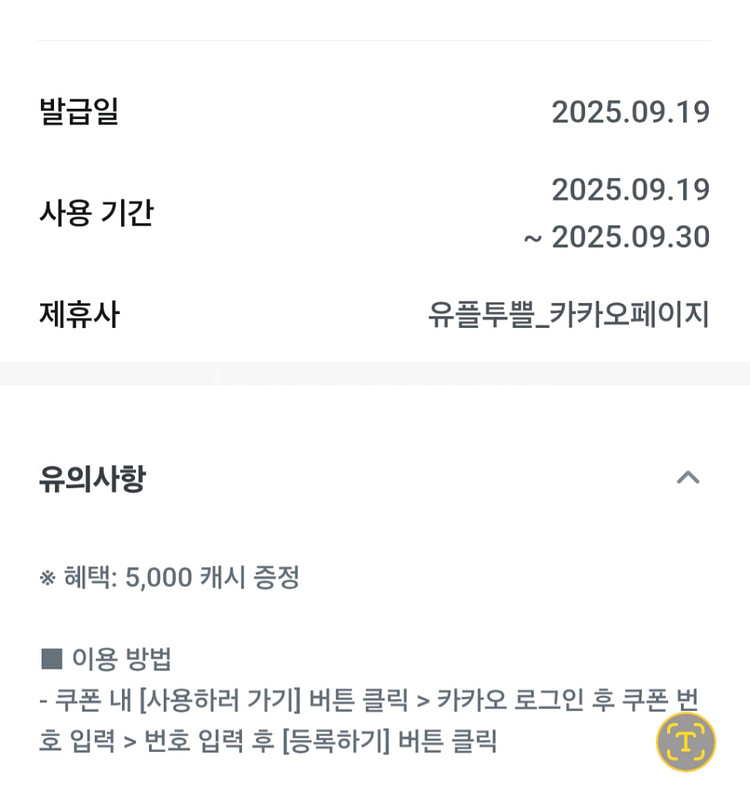Select the usage period start date 2025.09.19
The image size is (750, 793).
[631, 188]
